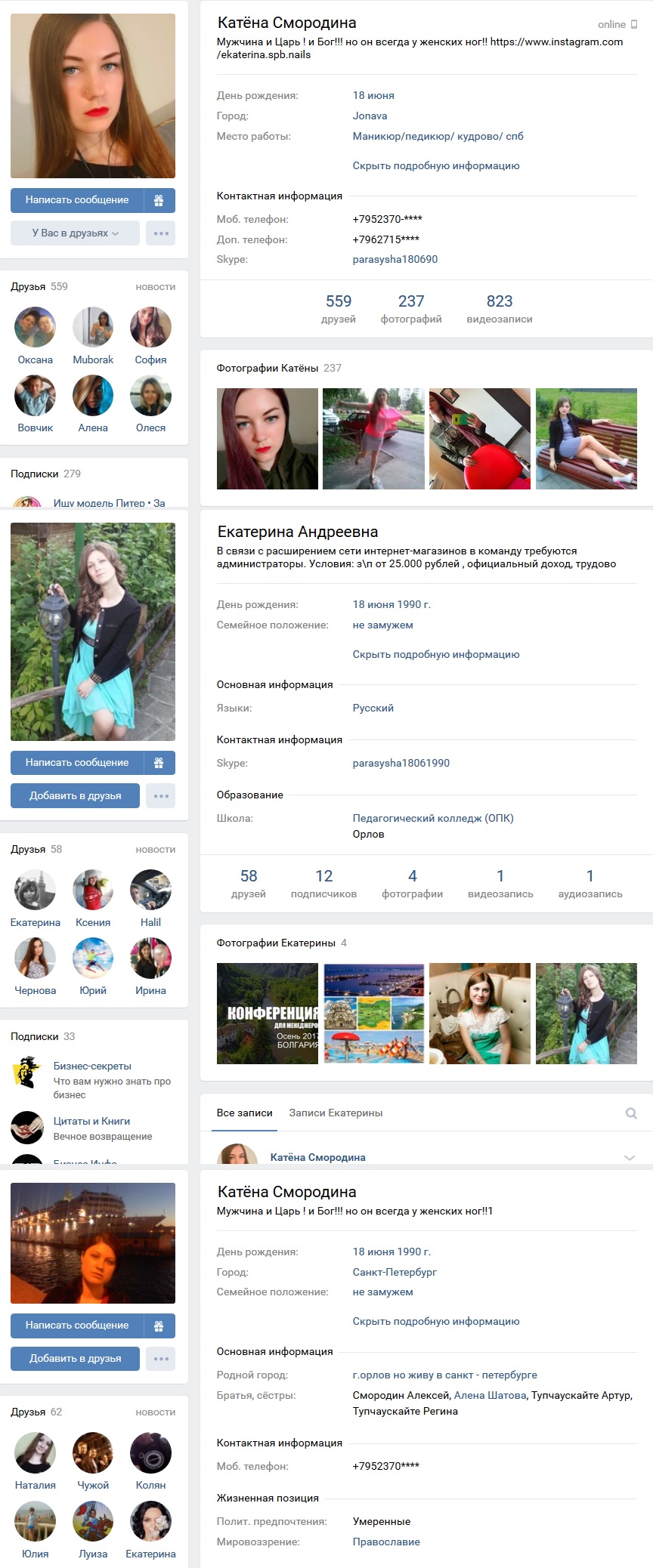Screen dimensions: 653x1568
Task: Open Skype link parasysha180690
Action: click(395, 259)
